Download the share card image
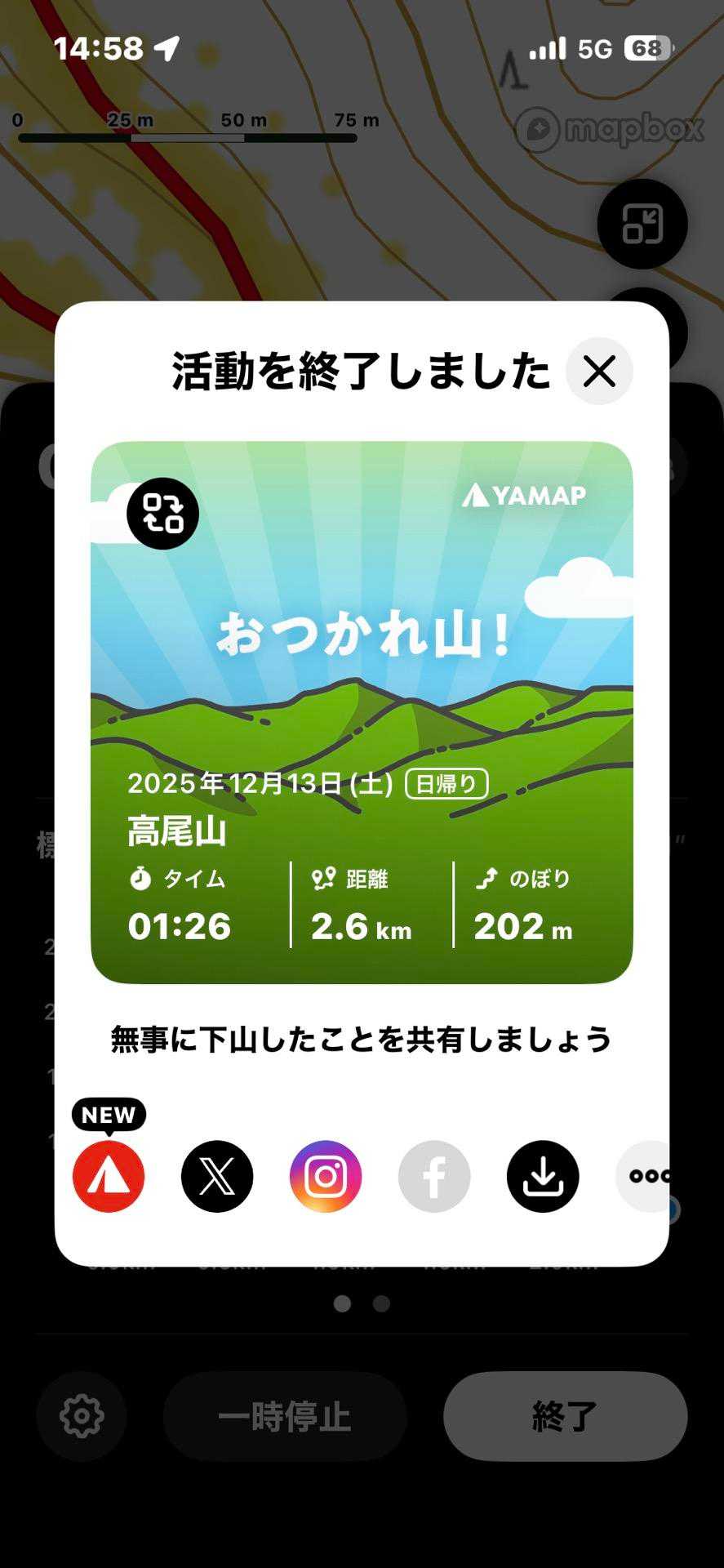 tap(543, 1176)
